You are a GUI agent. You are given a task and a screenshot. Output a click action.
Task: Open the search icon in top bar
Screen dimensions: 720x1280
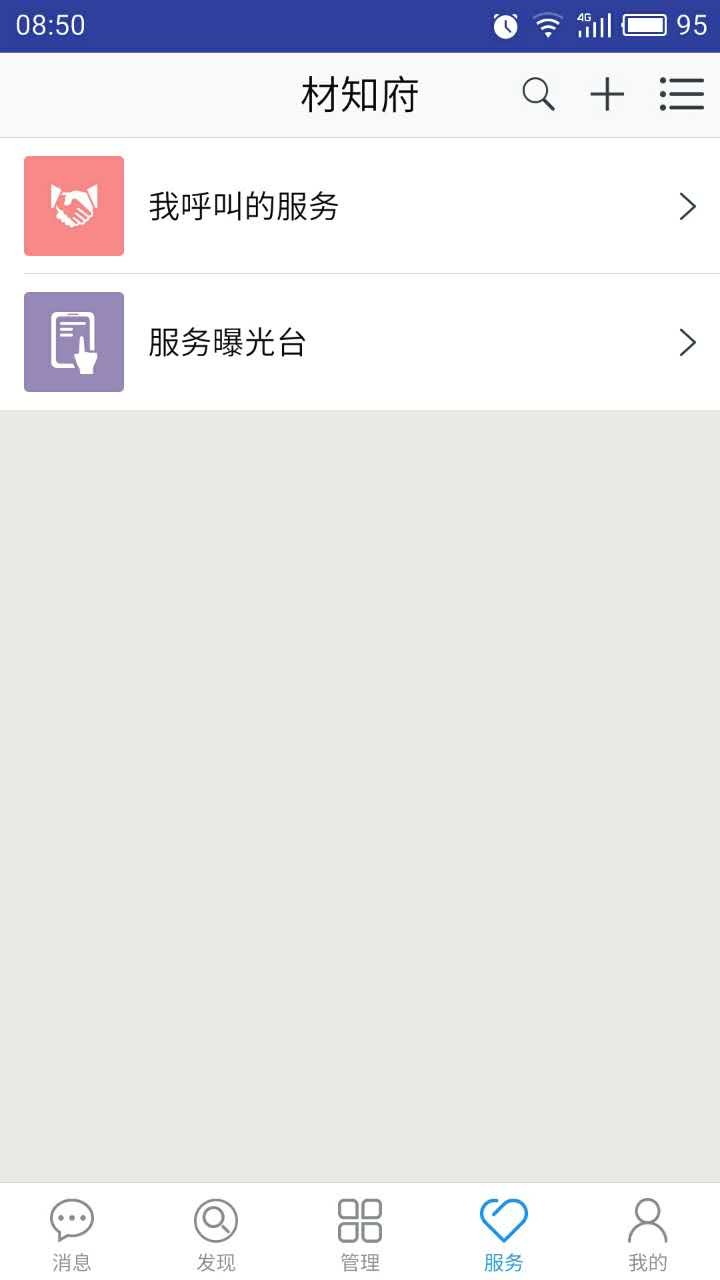[538, 94]
